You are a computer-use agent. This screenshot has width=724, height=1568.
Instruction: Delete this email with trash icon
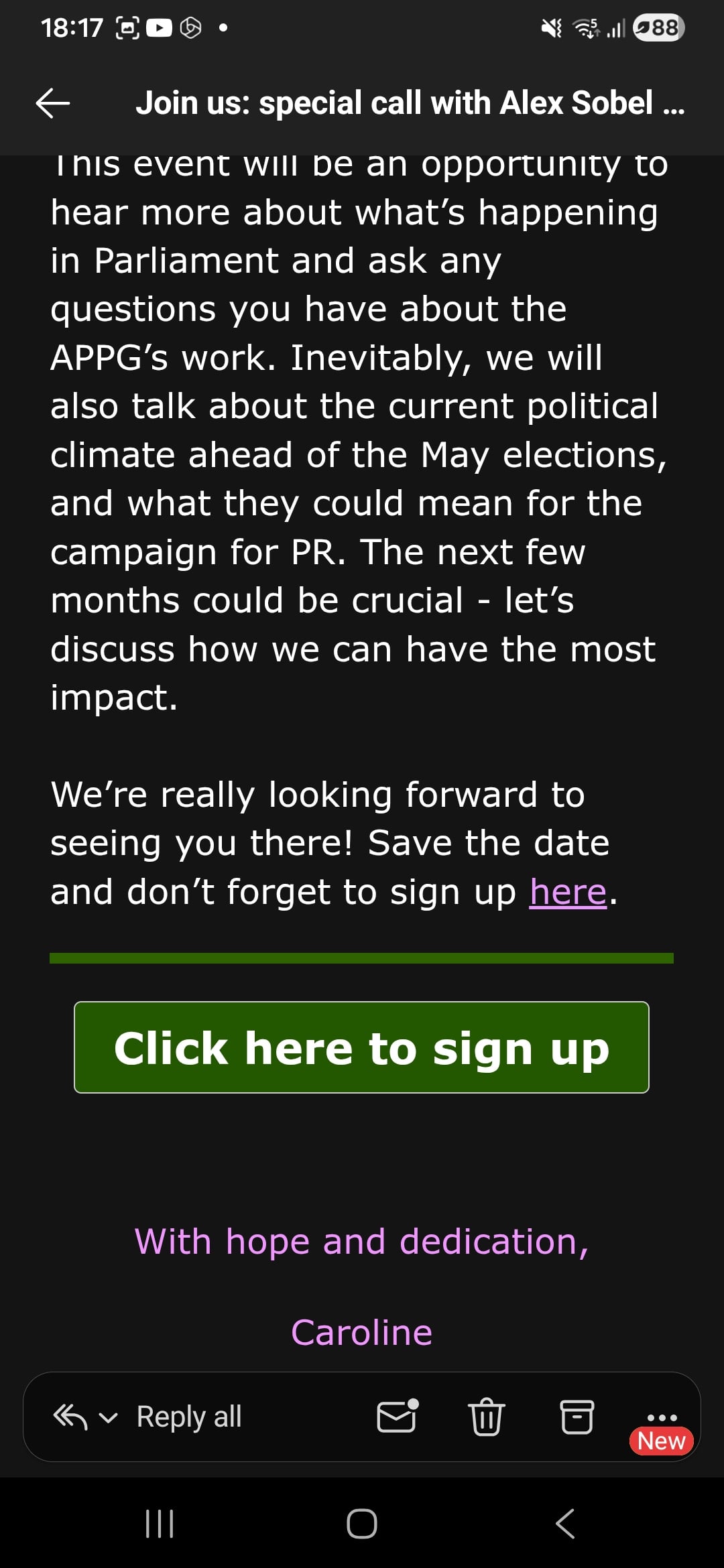click(486, 1417)
